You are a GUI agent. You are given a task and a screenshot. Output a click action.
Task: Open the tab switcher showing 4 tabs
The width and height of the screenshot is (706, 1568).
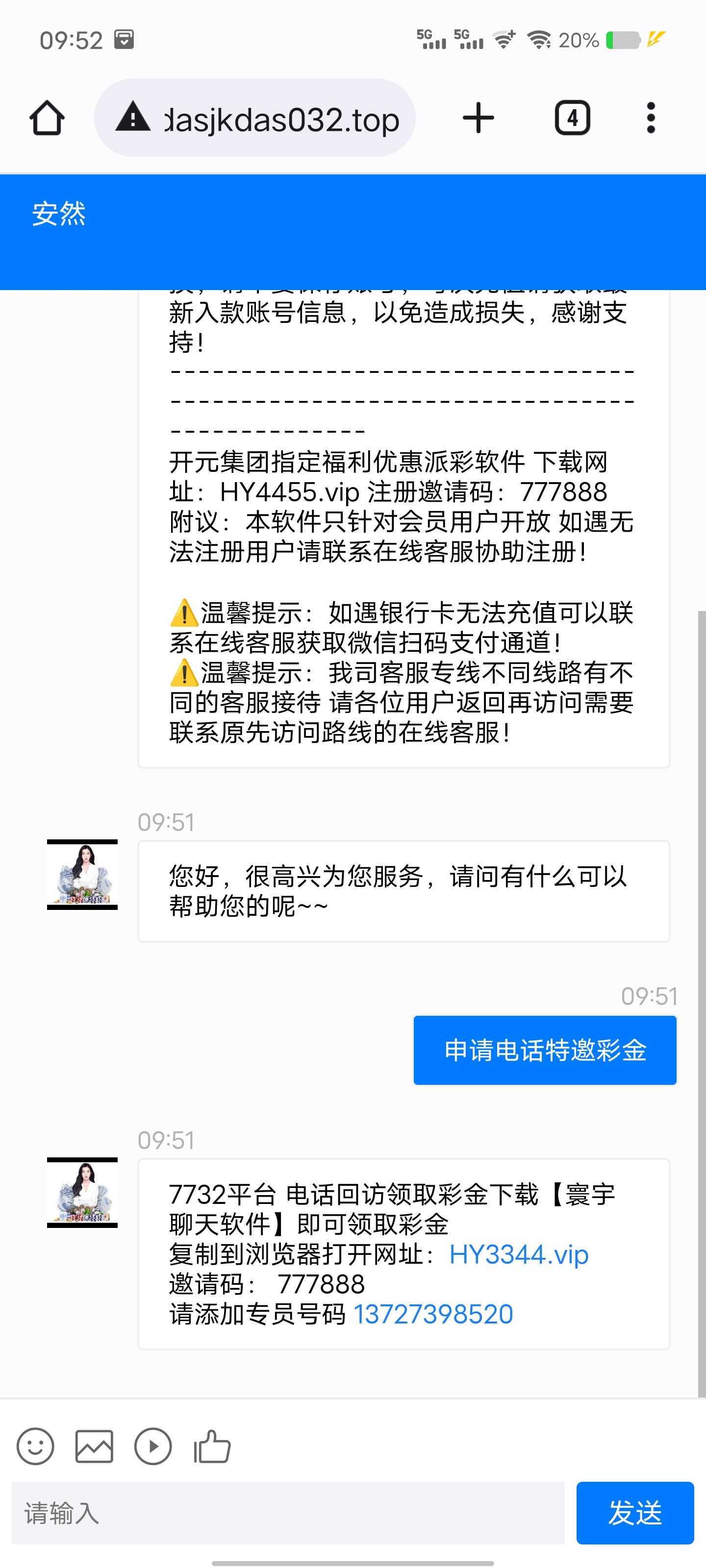(x=572, y=118)
